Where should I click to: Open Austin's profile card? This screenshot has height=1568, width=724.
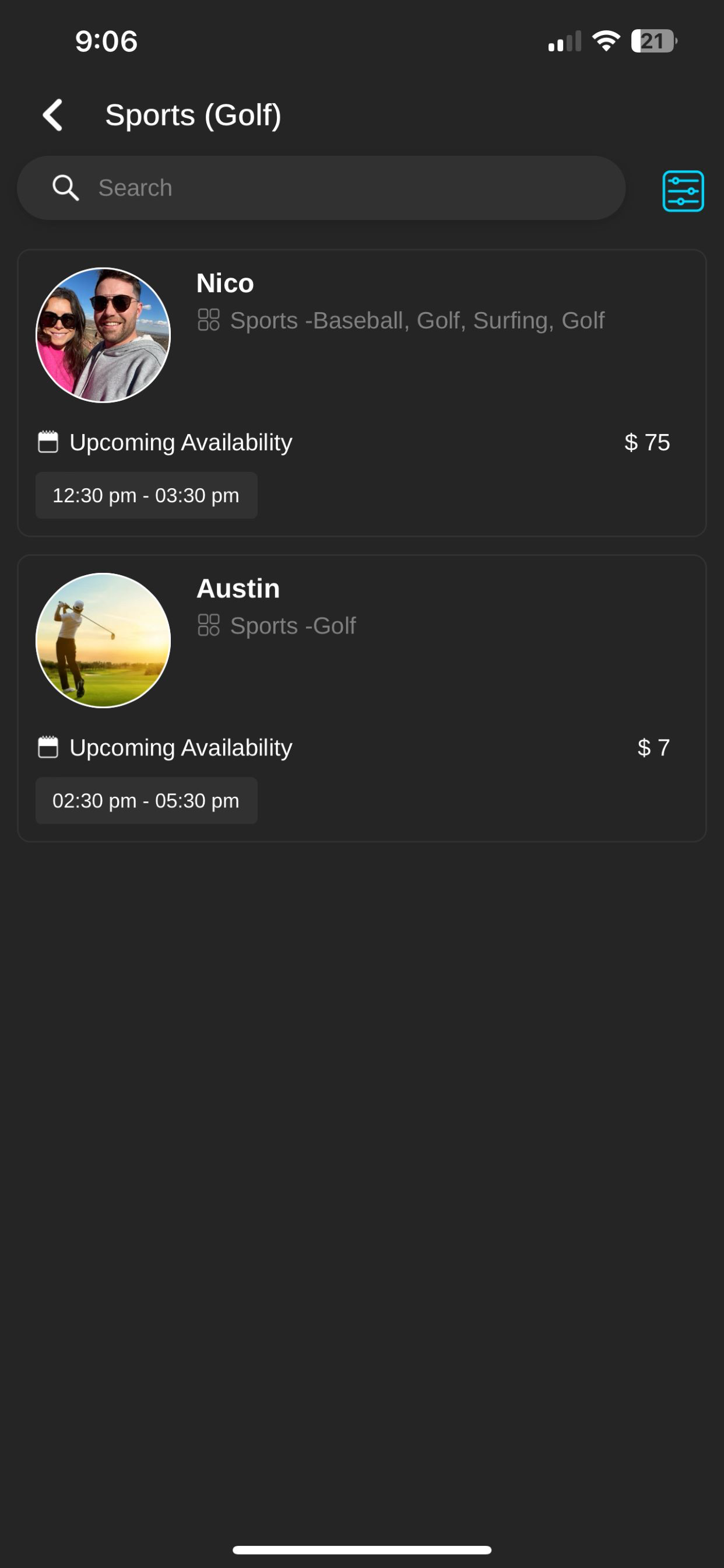(362, 698)
